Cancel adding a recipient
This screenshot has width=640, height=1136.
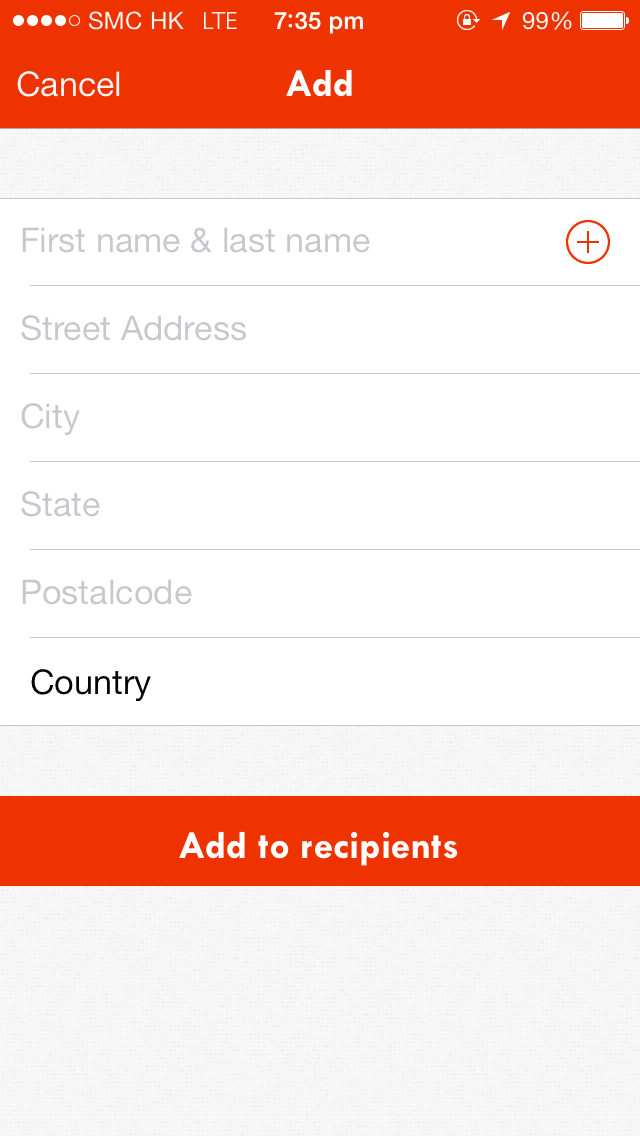pyautogui.click(x=69, y=85)
